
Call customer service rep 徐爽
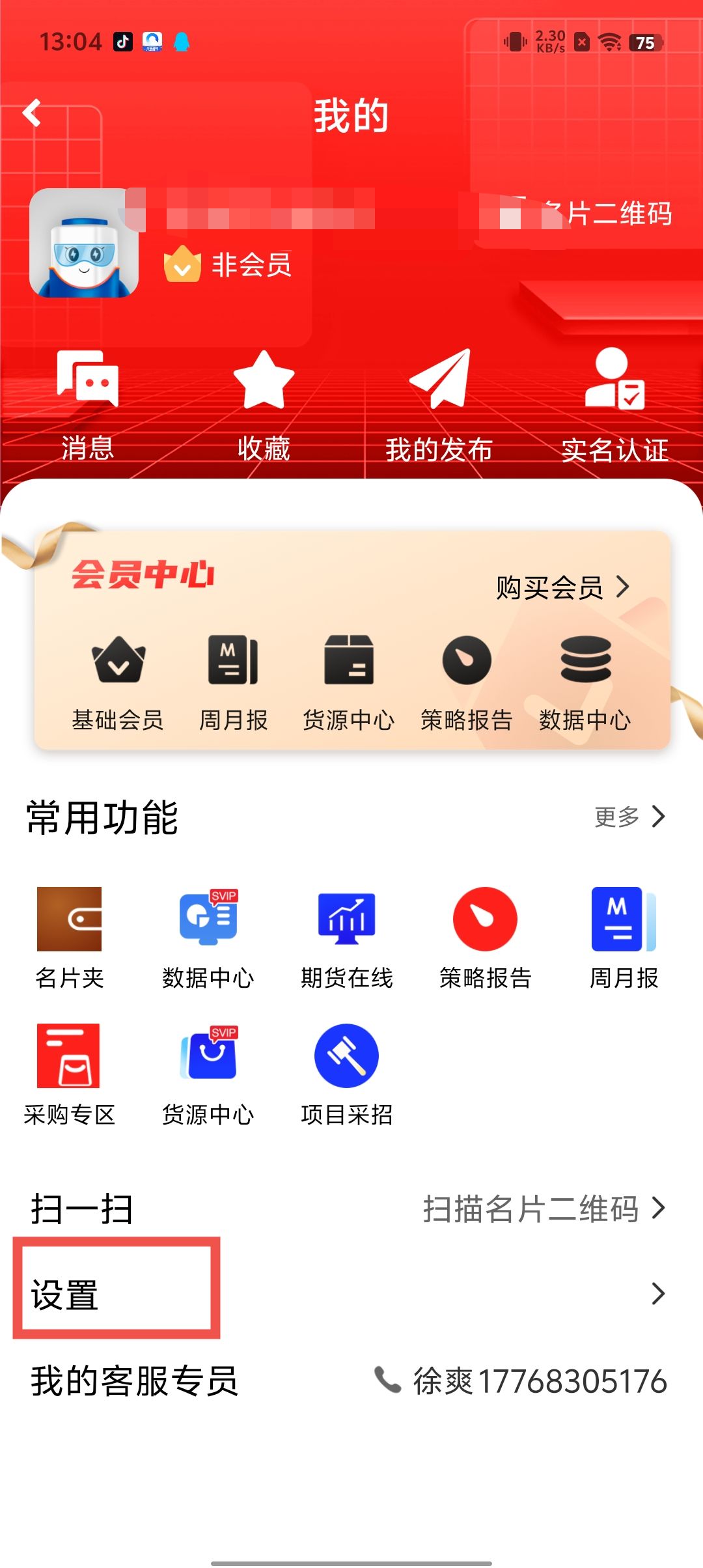521,1380
